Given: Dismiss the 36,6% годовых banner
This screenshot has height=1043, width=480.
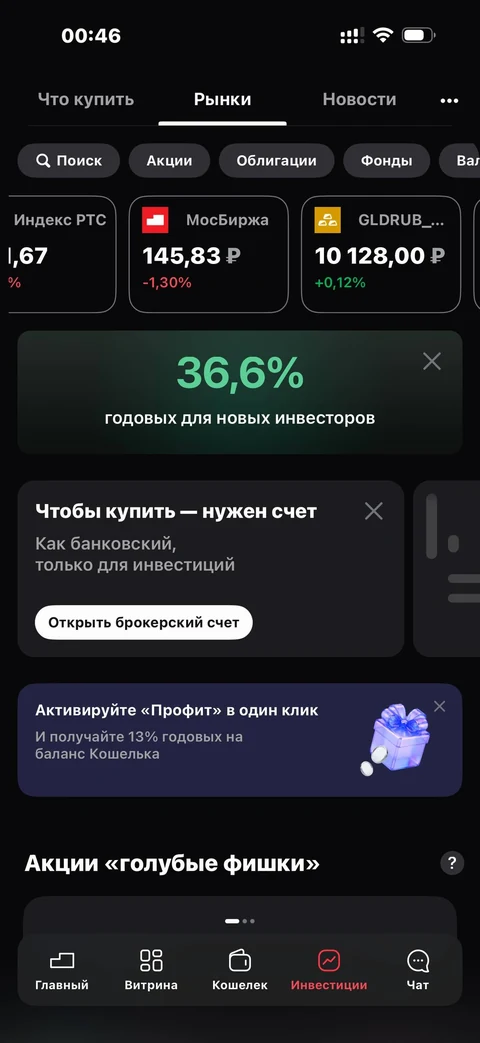Looking at the screenshot, I should [x=432, y=361].
